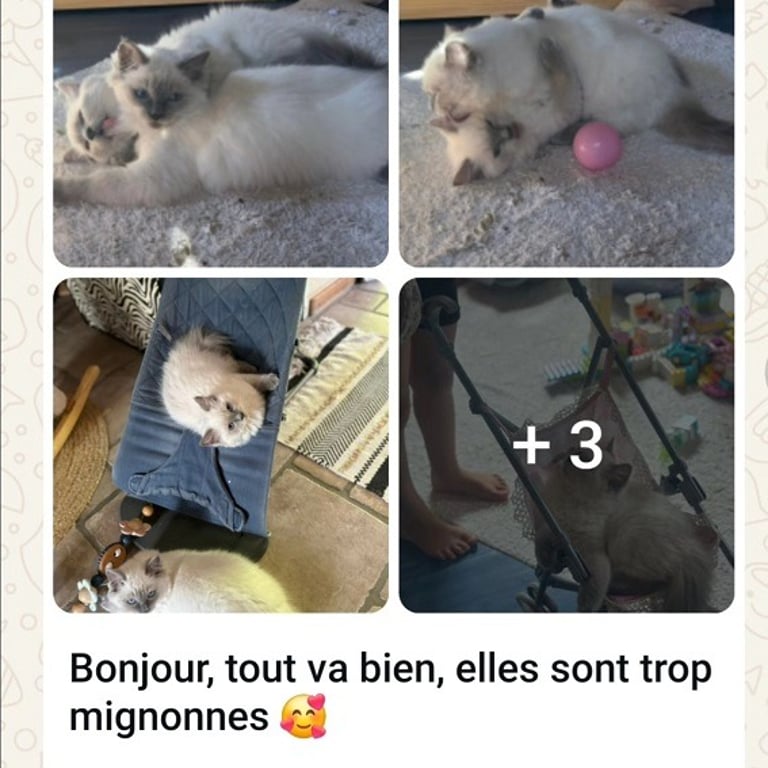Open the photo of cat on blue bouncer
This screenshot has height=768, width=768.
tap(220, 445)
